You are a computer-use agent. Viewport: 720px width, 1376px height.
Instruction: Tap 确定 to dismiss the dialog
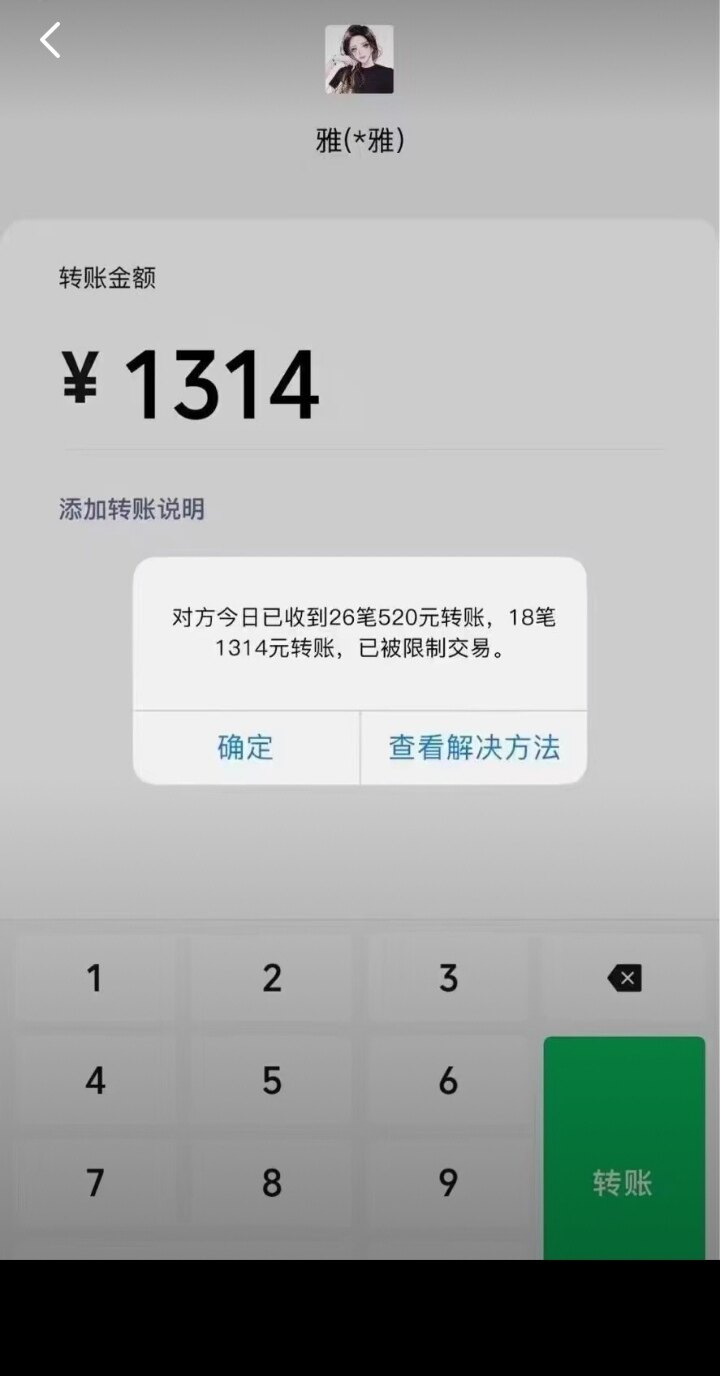click(x=246, y=747)
